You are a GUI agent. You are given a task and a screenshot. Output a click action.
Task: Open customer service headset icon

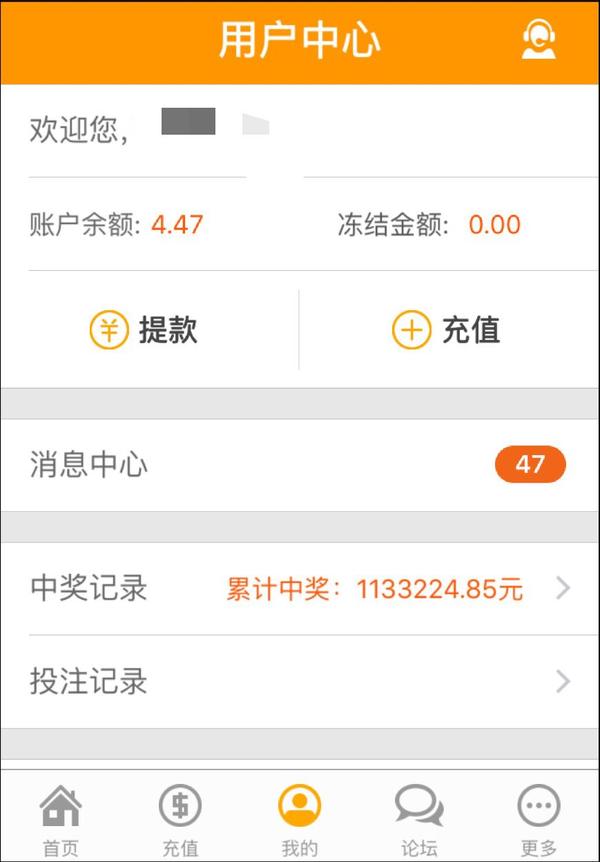pyautogui.click(x=539, y=40)
